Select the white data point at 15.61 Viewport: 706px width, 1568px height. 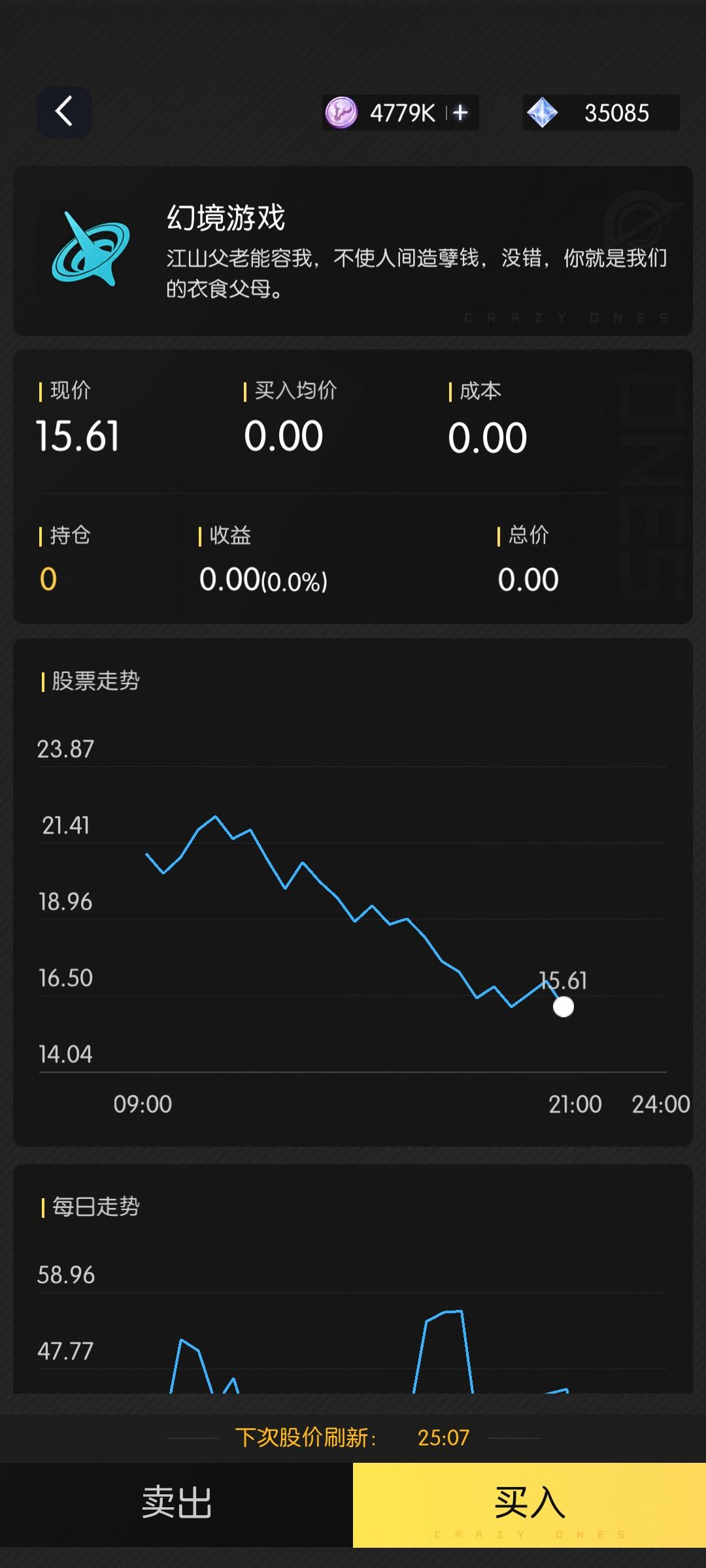(562, 1007)
